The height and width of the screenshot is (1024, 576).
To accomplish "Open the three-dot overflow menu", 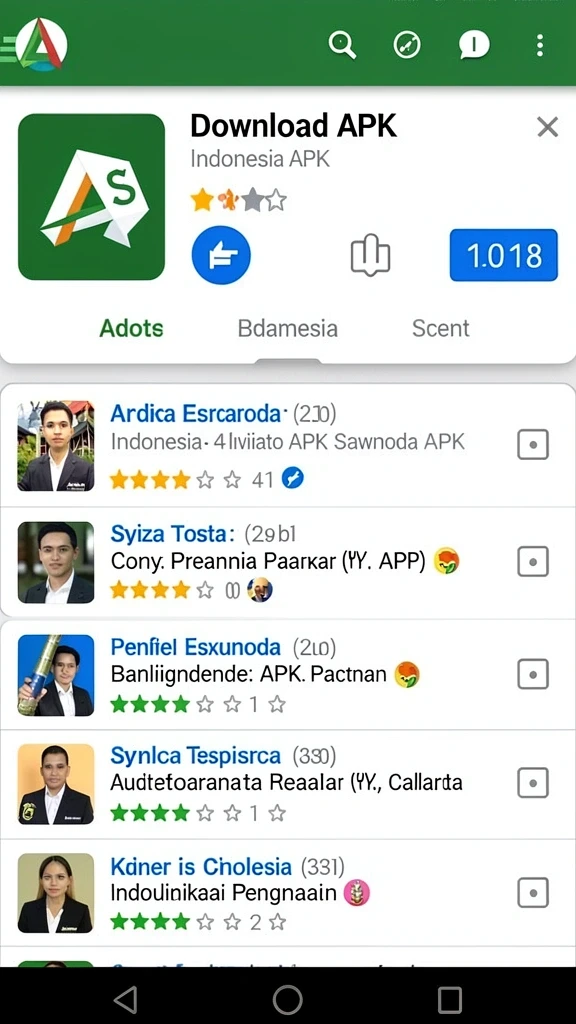I will click(539, 45).
